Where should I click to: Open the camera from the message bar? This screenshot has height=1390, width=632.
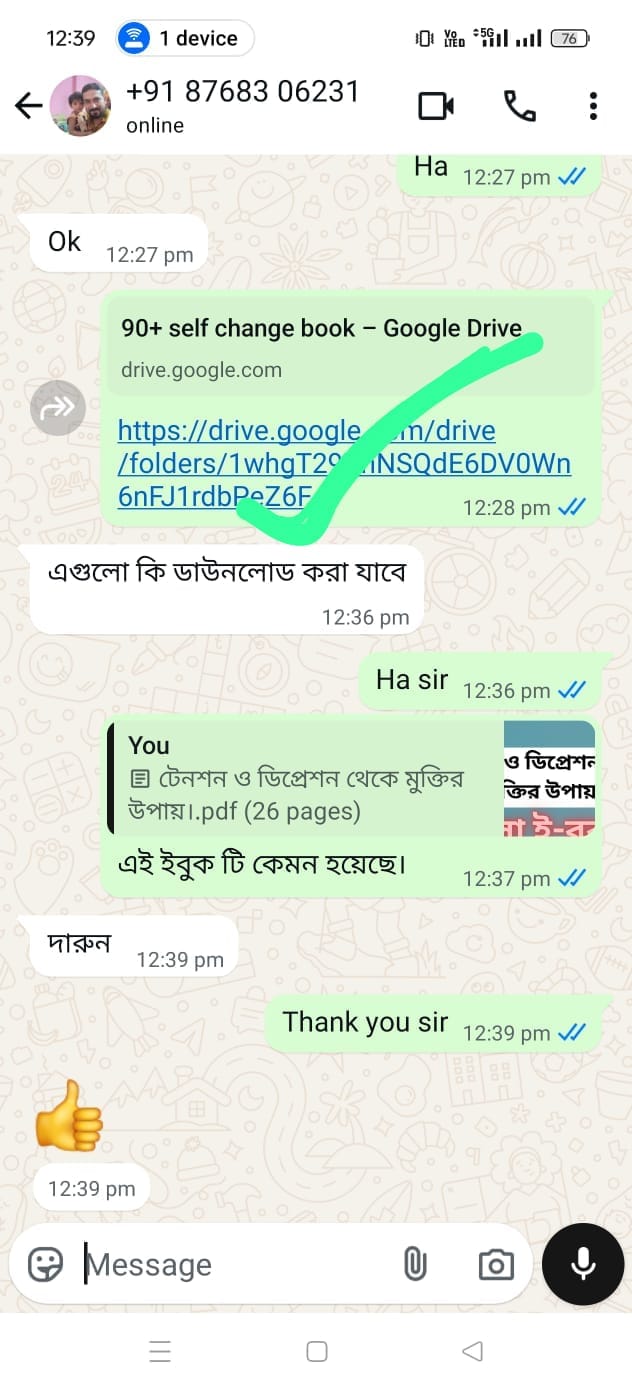point(496,1265)
